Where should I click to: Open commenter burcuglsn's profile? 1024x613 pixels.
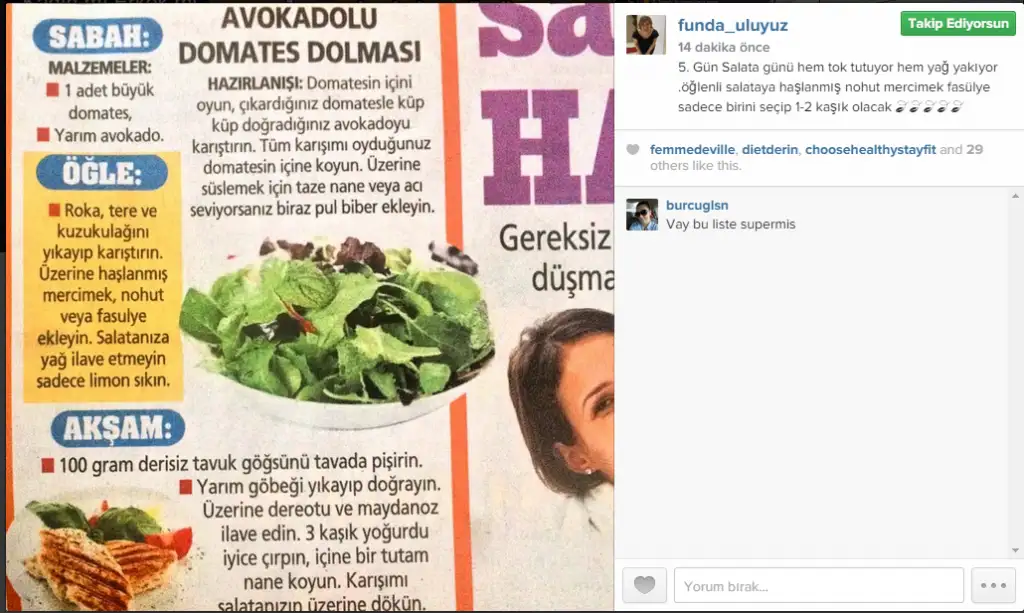[x=698, y=205]
